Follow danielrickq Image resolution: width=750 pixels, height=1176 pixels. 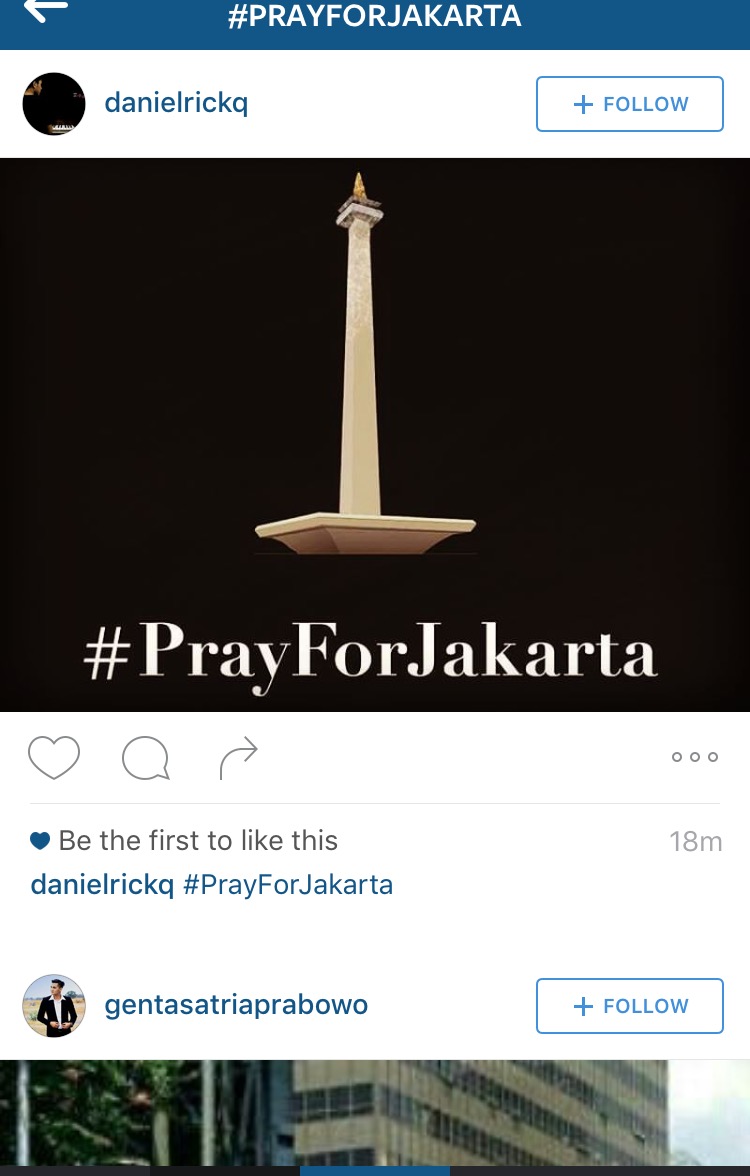629,104
